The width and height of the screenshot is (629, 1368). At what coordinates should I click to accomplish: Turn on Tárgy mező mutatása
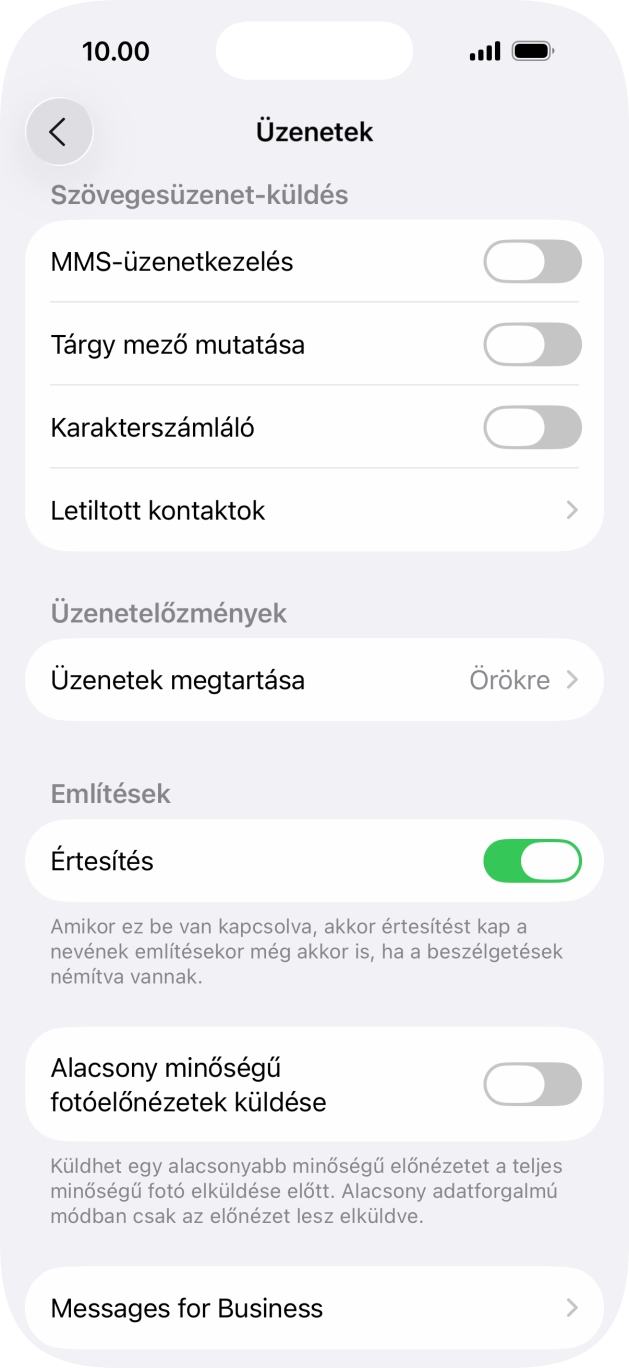[x=531, y=345]
